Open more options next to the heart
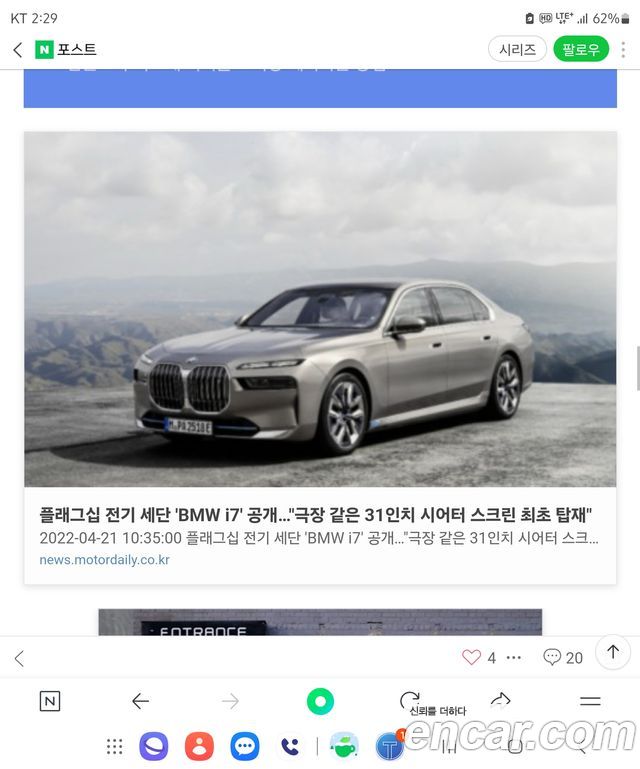This screenshot has width=640, height=769. [x=514, y=657]
